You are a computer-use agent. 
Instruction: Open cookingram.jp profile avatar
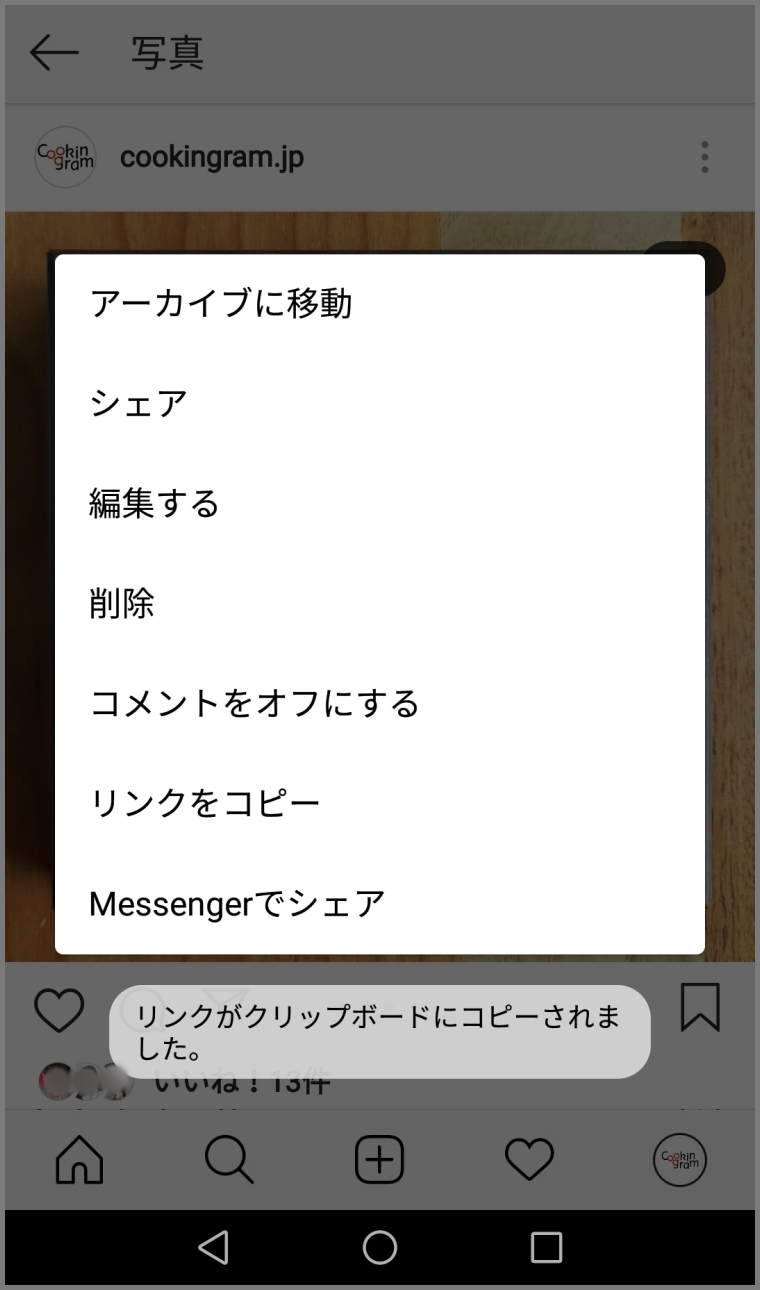click(65, 157)
